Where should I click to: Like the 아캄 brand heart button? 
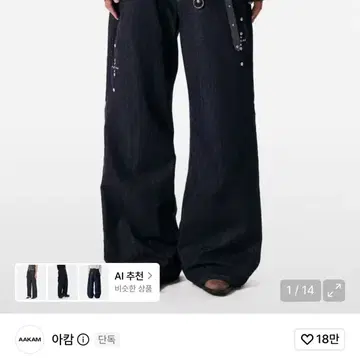(x=319, y=339)
